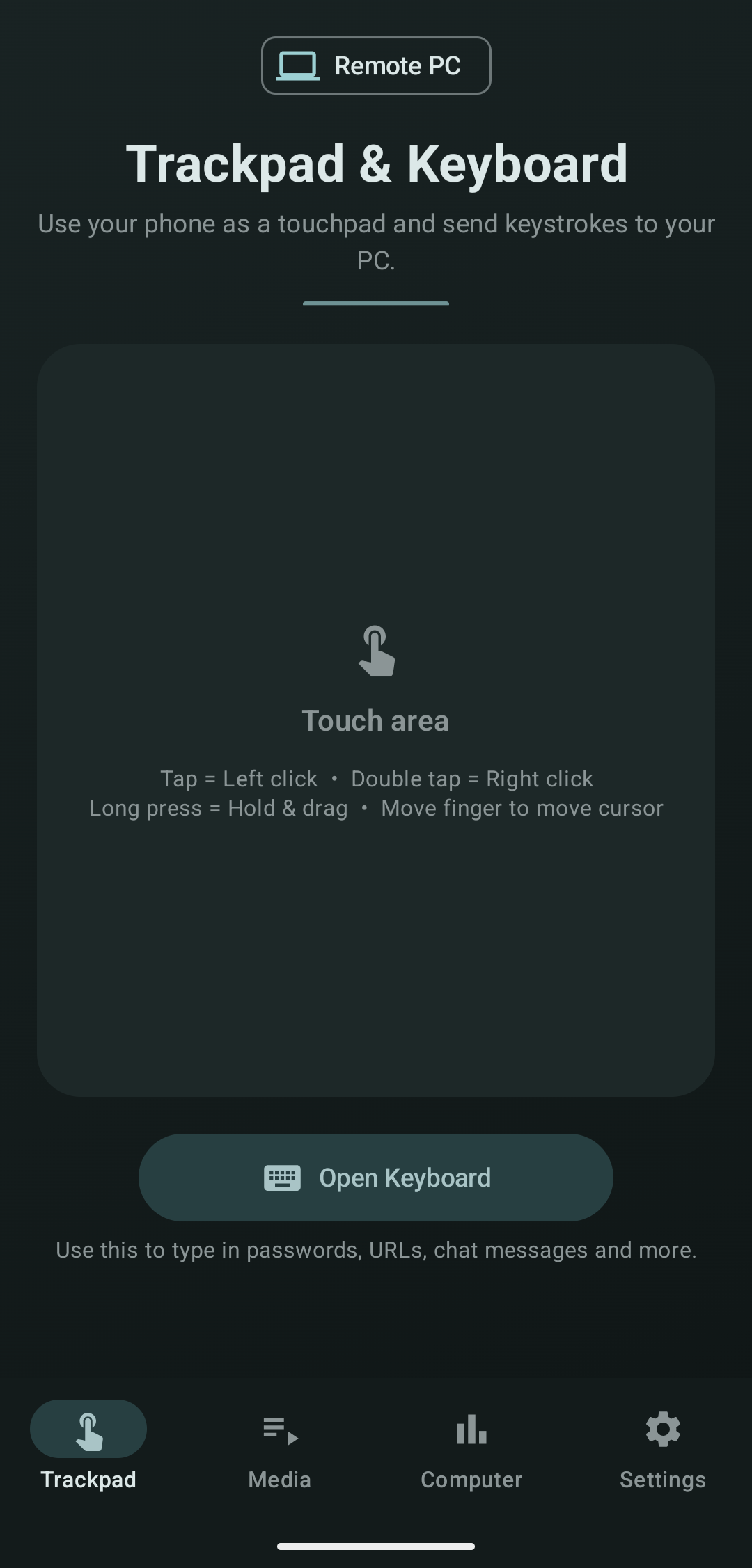Open Settings via the gear icon
The width and height of the screenshot is (752, 1568).
[663, 1430]
